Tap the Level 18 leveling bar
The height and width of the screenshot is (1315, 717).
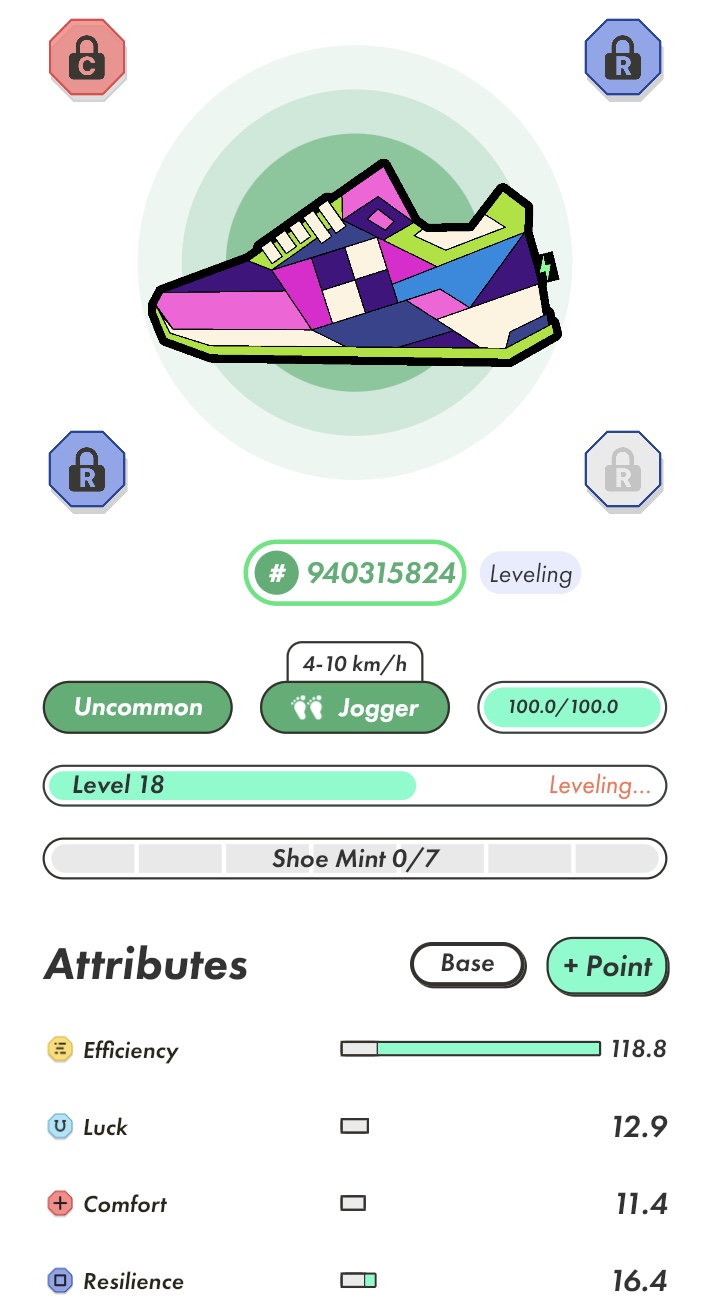point(354,785)
